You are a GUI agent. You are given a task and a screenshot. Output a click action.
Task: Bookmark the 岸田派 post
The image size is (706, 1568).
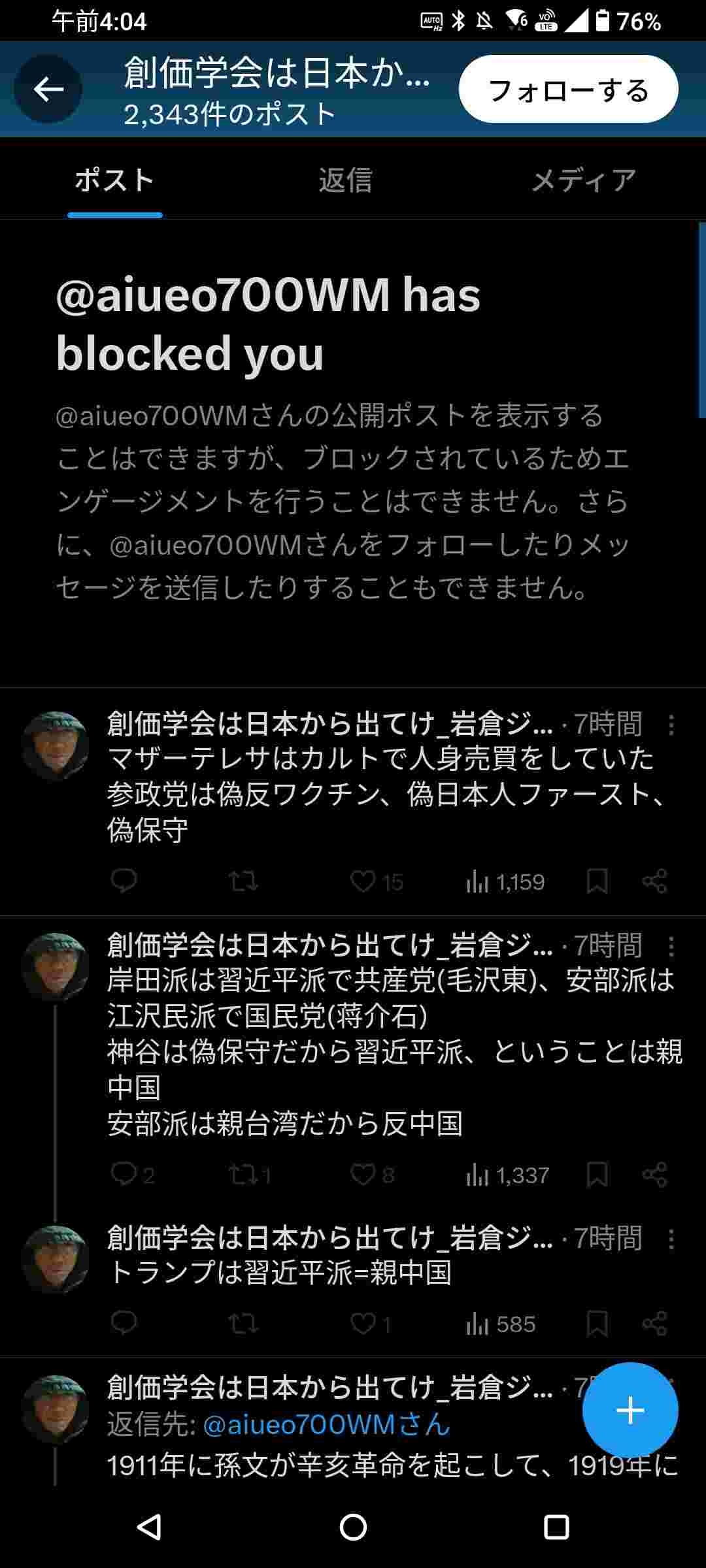597,1175
